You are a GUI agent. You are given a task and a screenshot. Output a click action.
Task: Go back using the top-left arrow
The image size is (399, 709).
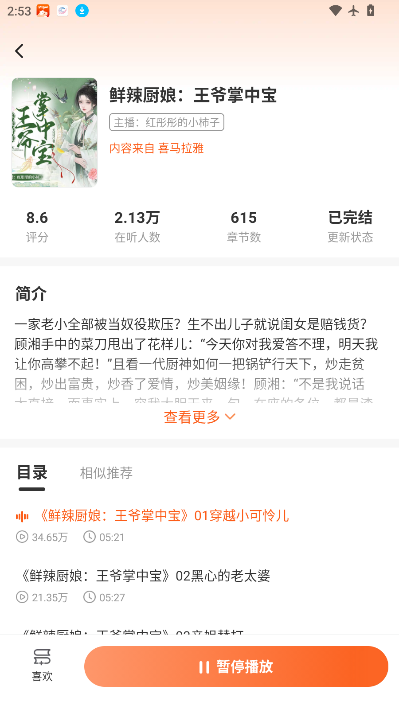pos(19,51)
